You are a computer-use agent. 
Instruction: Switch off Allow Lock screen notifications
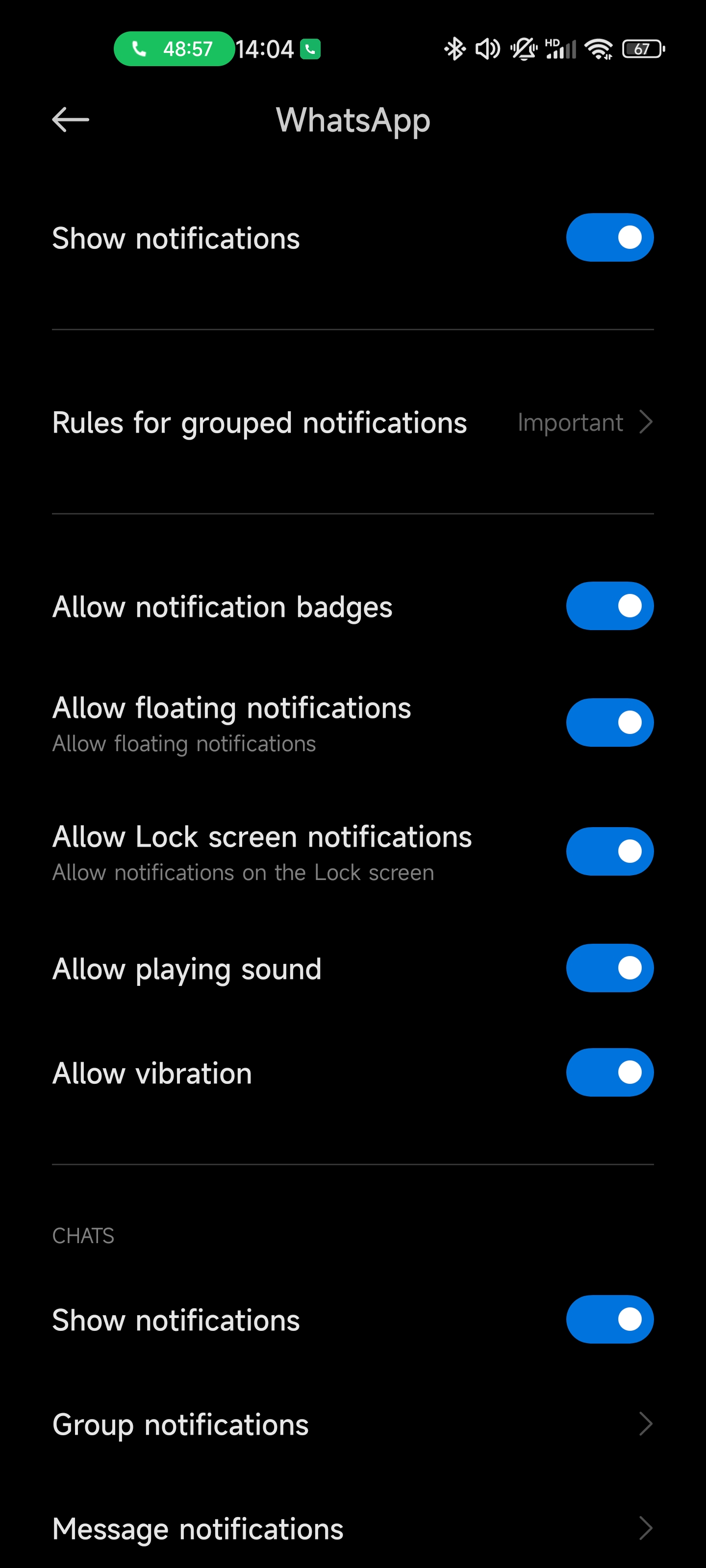tap(609, 851)
